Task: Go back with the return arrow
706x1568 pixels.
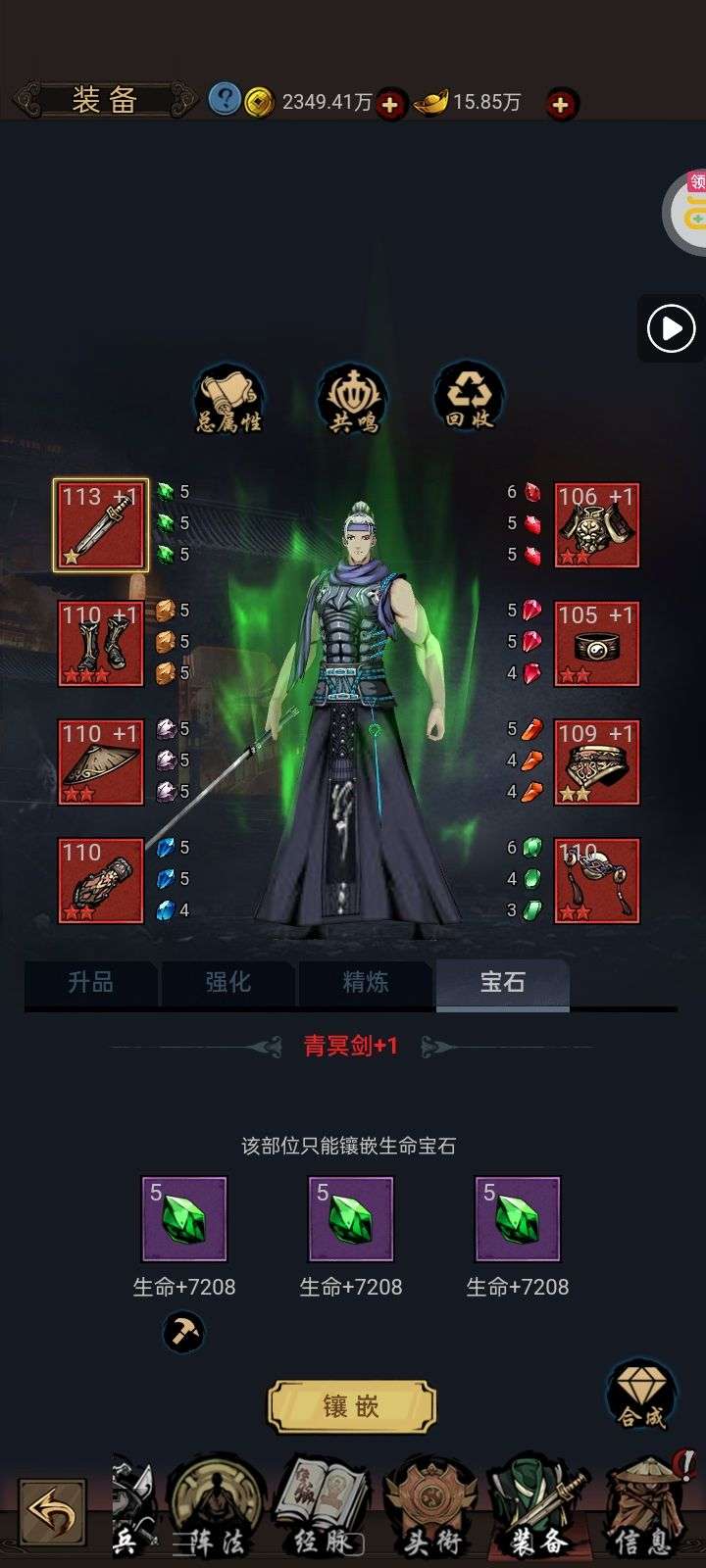Action: (52, 1514)
